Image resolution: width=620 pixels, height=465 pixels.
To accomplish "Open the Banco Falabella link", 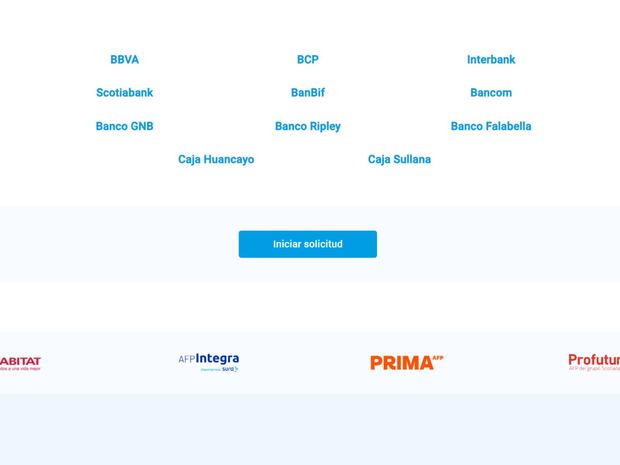I will 491,127.
